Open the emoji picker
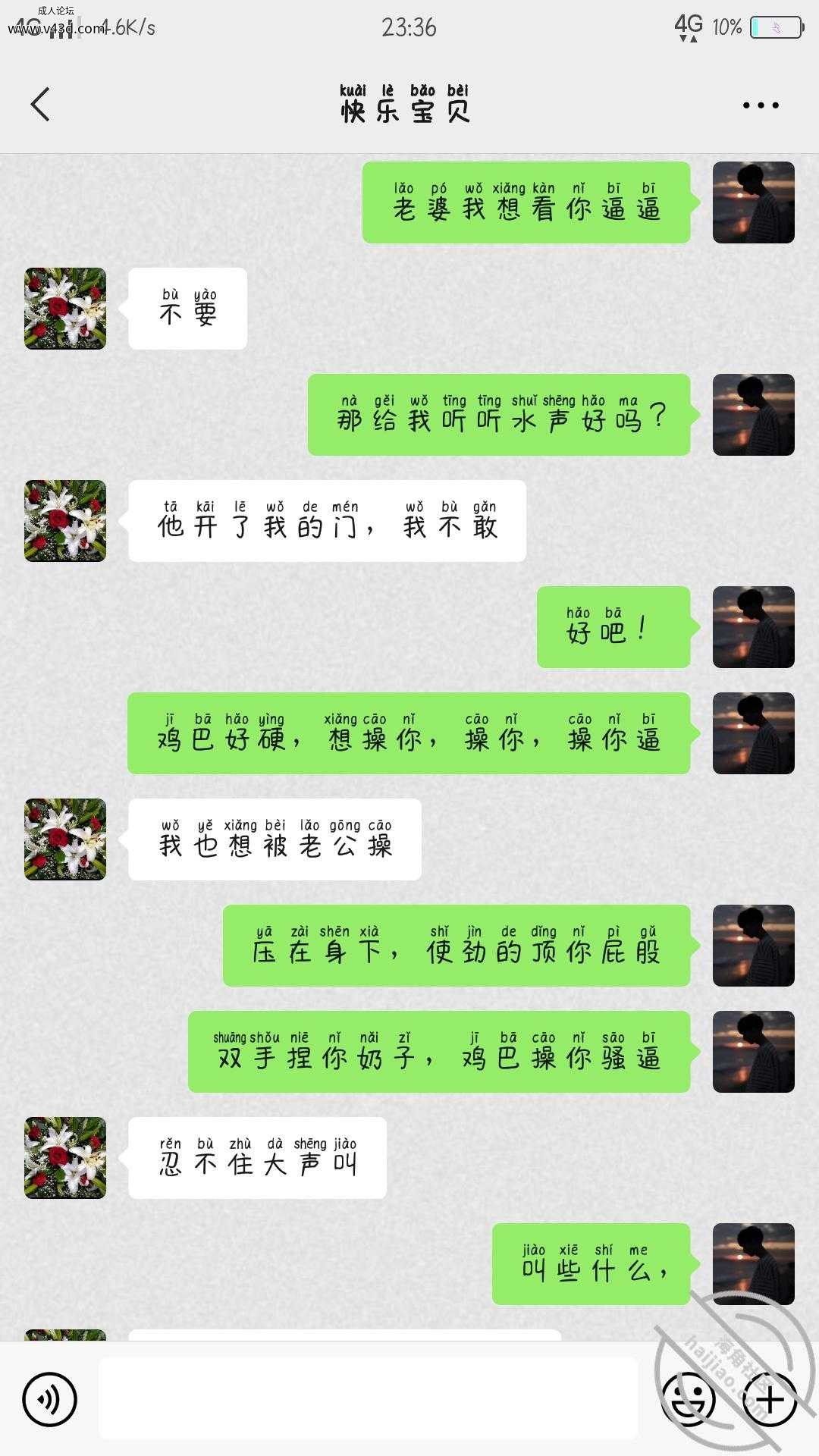This screenshot has height=1456, width=819. [x=689, y=1399]
